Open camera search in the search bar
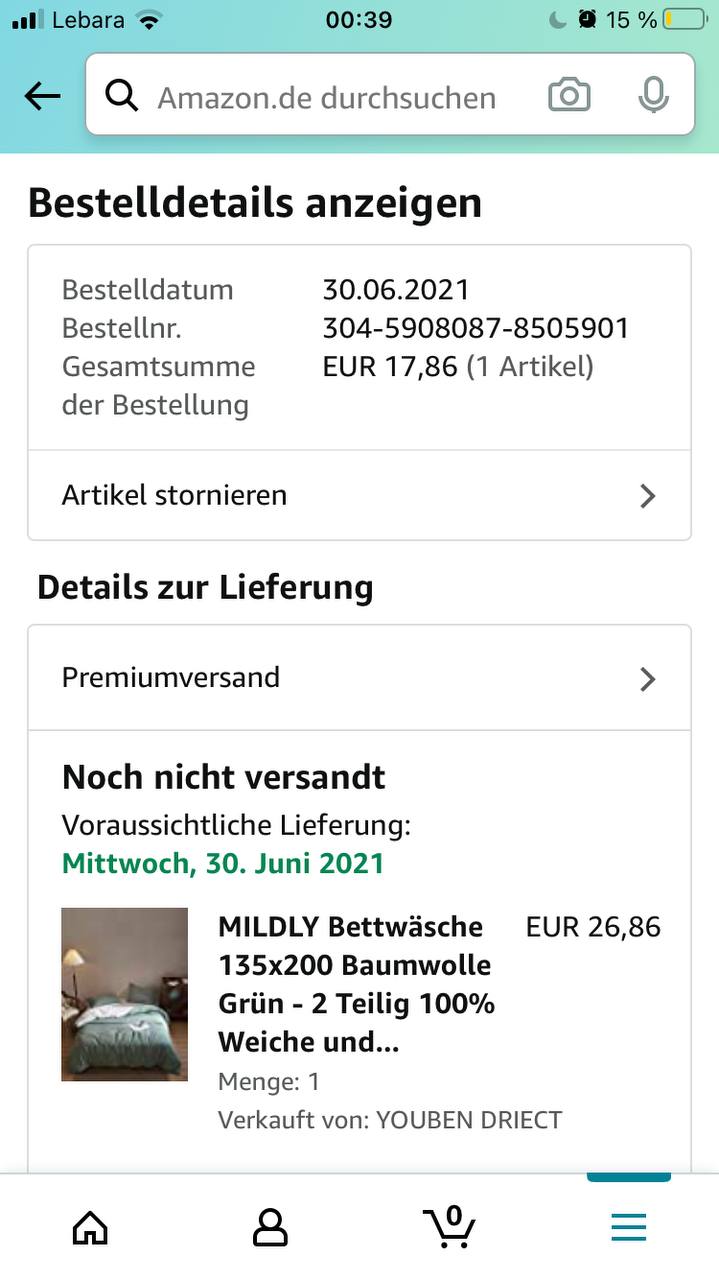 (569, 96)
